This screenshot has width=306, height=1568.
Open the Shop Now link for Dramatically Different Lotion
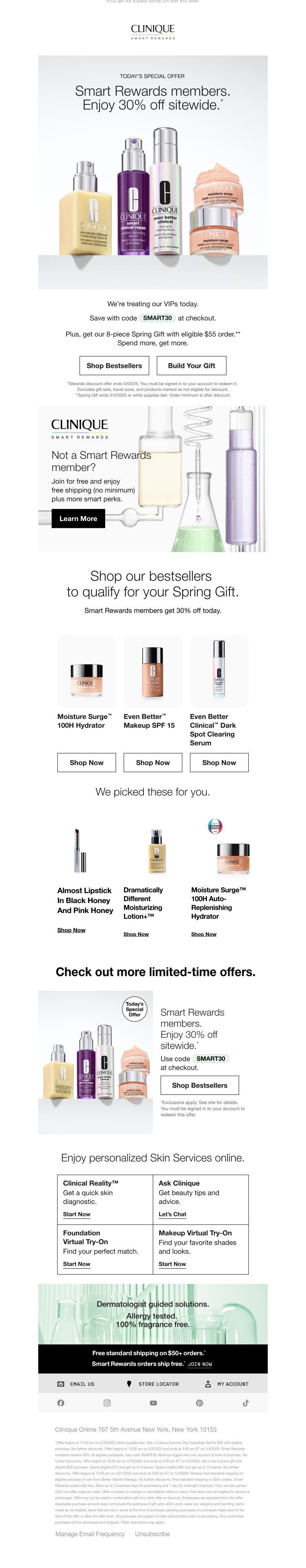(136, 934)
